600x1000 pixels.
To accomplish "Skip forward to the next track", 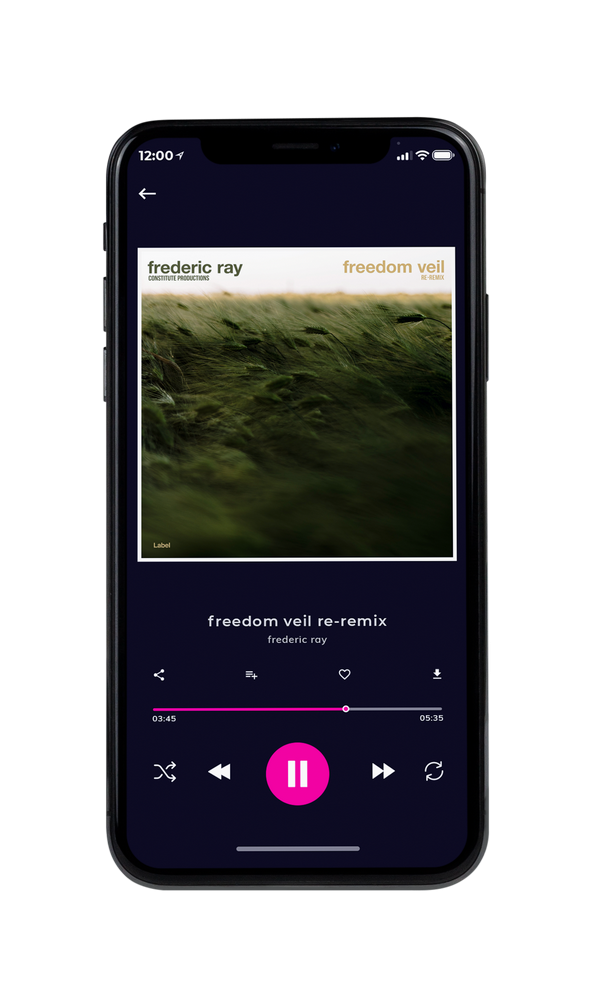I will coord(383,771).
